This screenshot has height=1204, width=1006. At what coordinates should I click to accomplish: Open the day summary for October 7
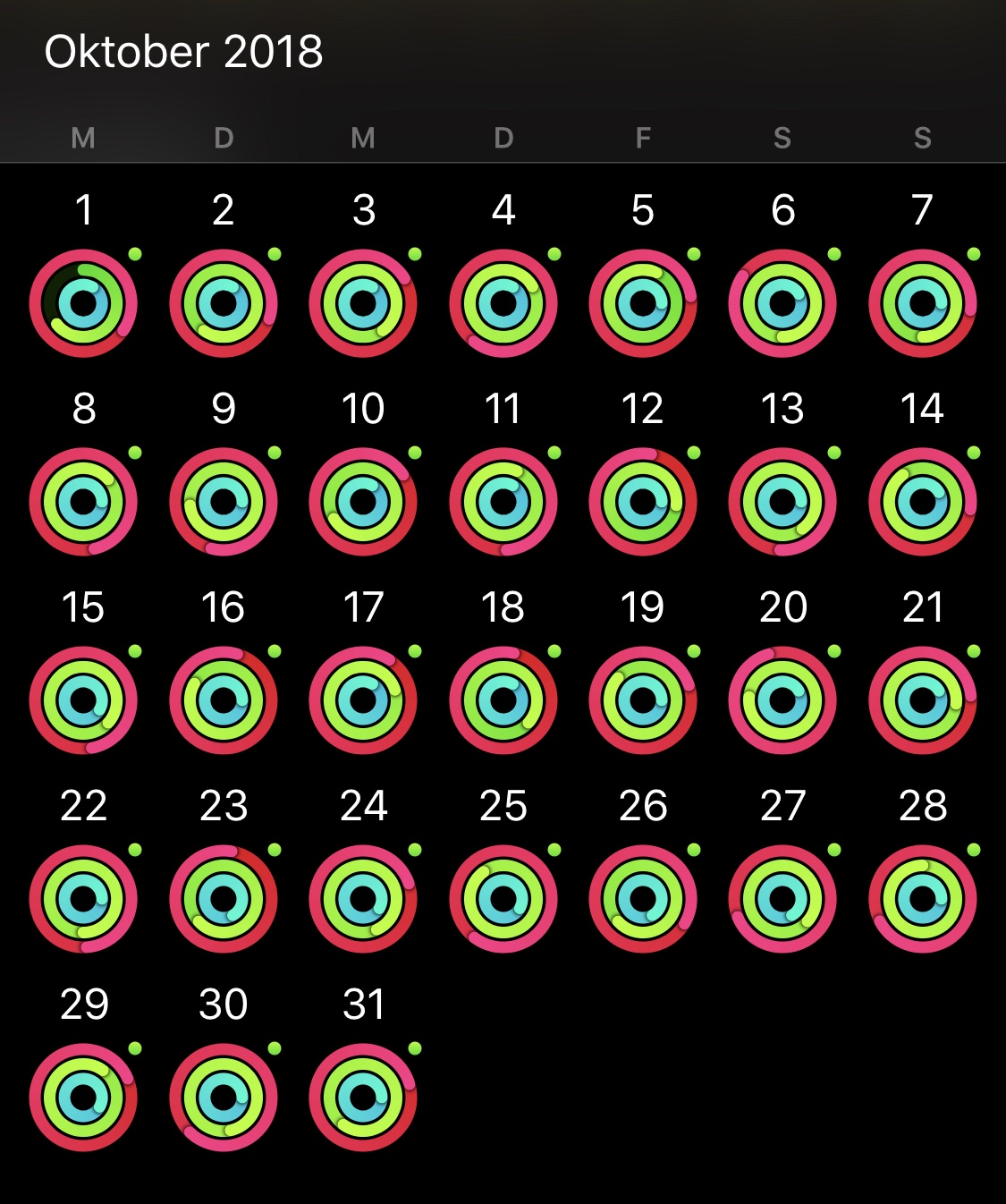[923, 303]
